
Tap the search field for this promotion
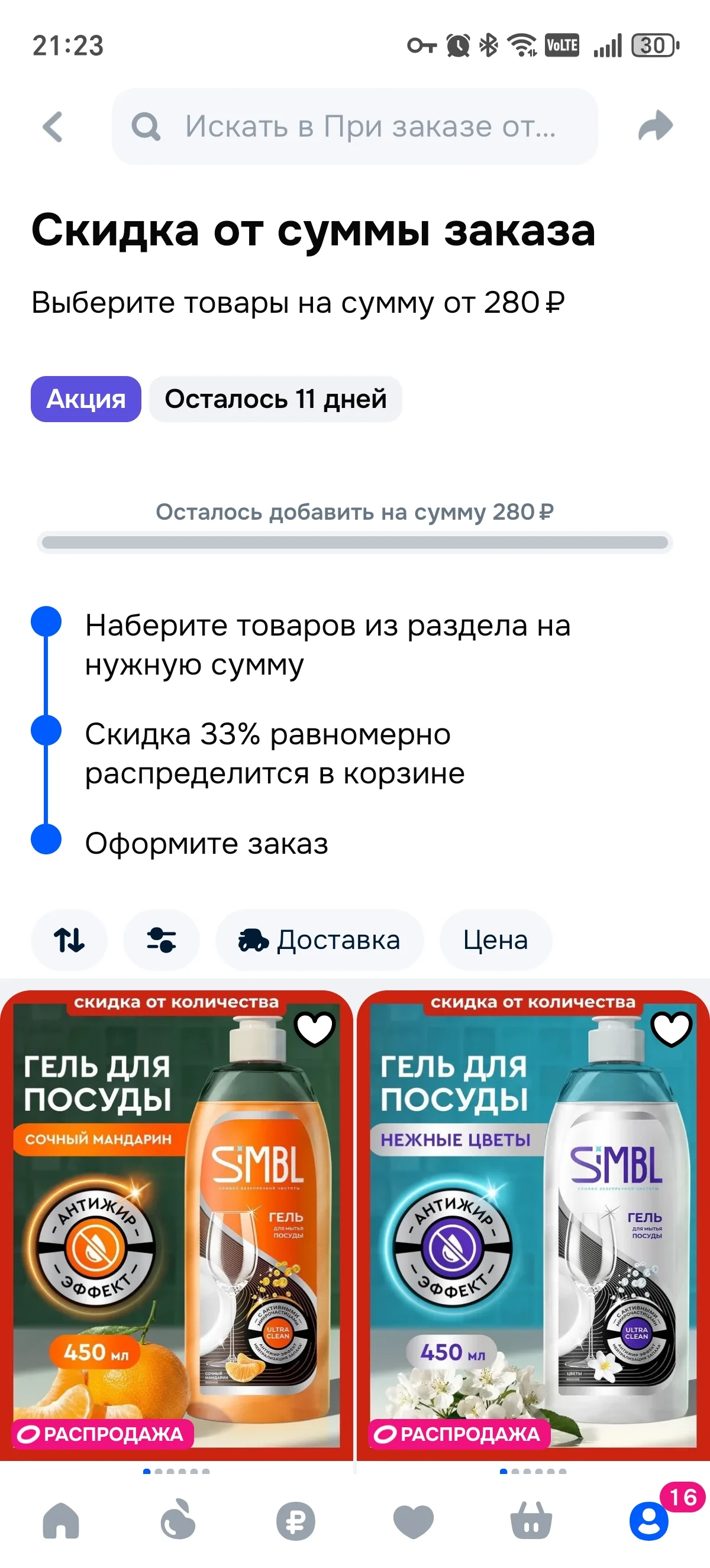(x=354, y=127)
